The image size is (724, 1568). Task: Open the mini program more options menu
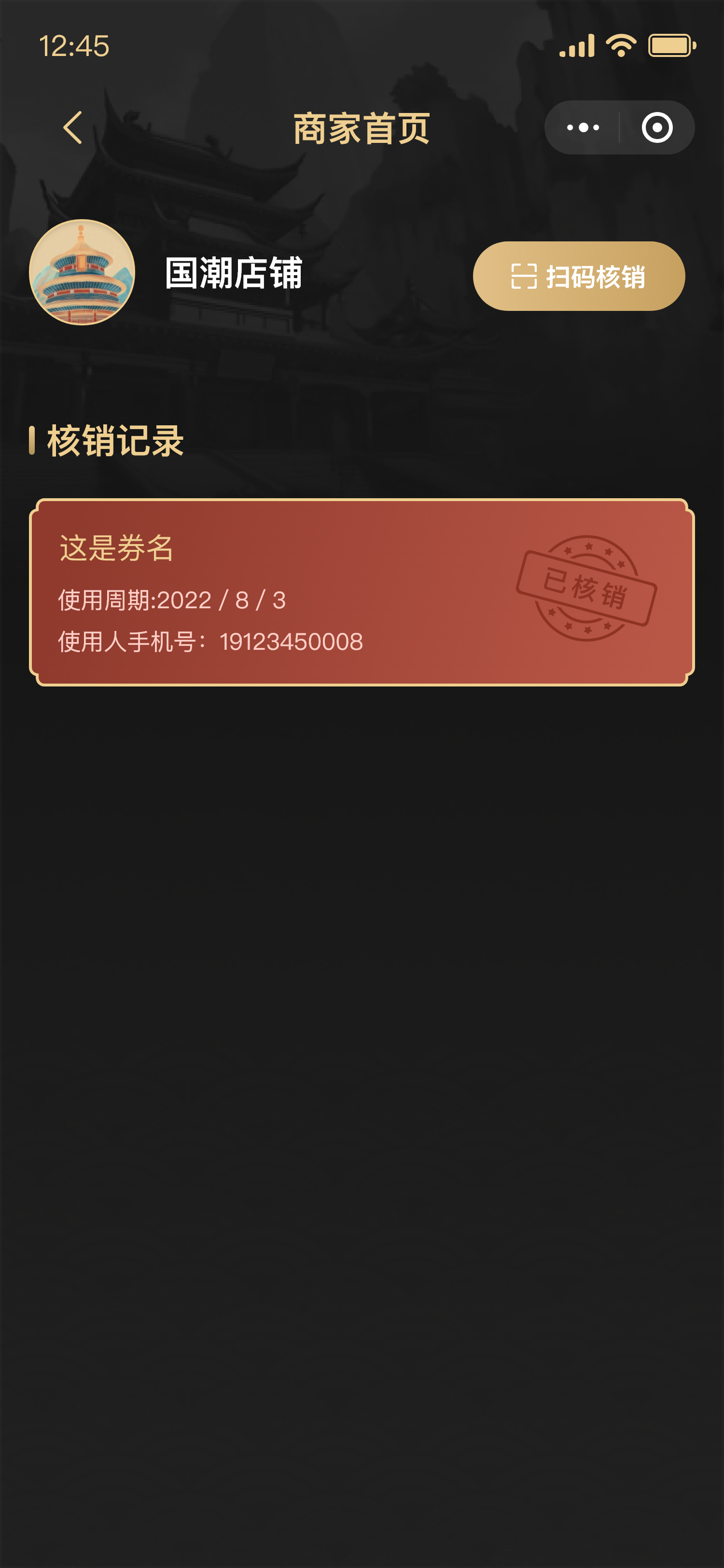click(x=583, y=128)
